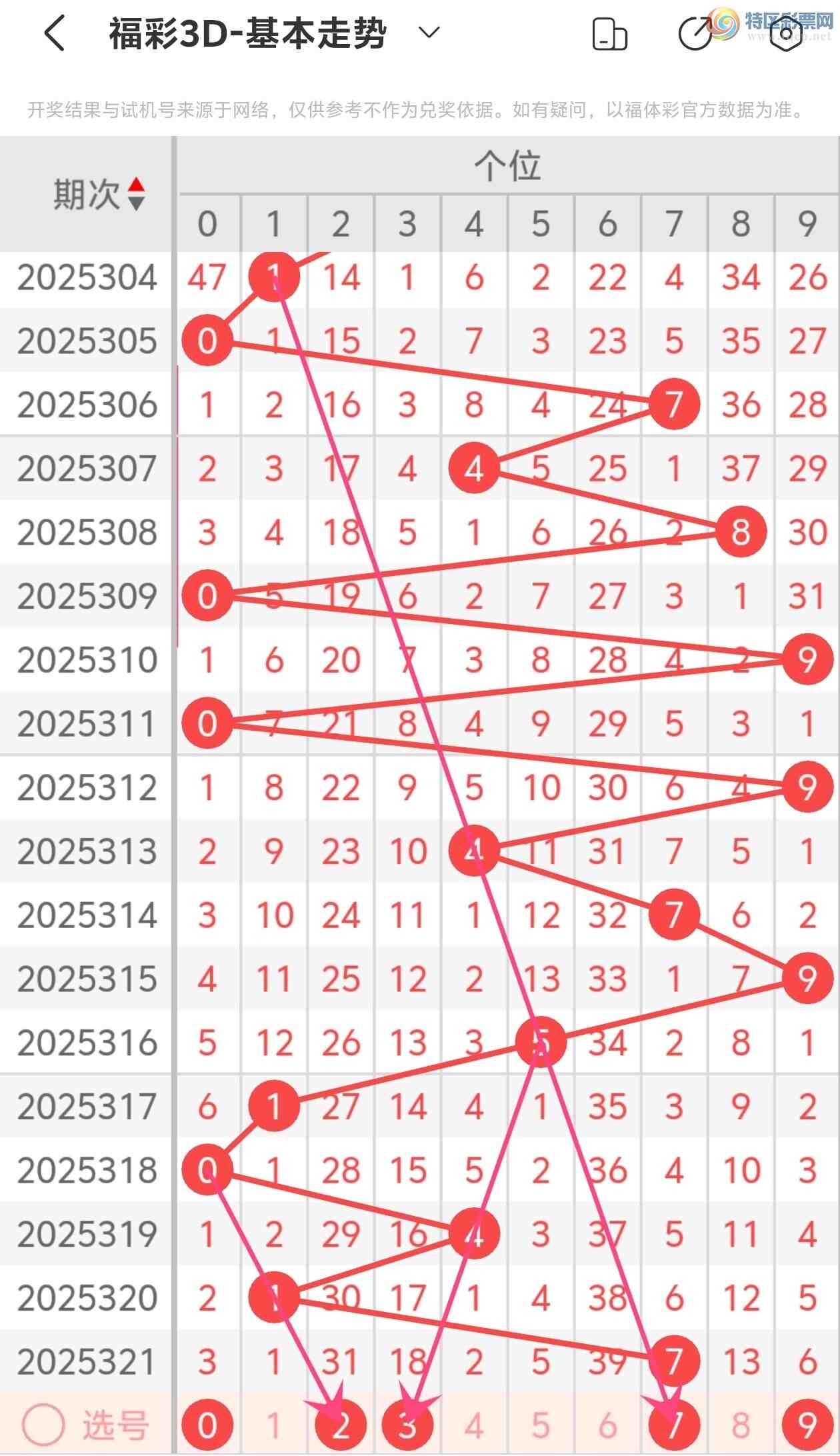Image resolution: width=840 pixels, height=1456 pixels.
Task: Expand the 福彩3D-基本走势 title dropdown
Action: tap(431, 32)
